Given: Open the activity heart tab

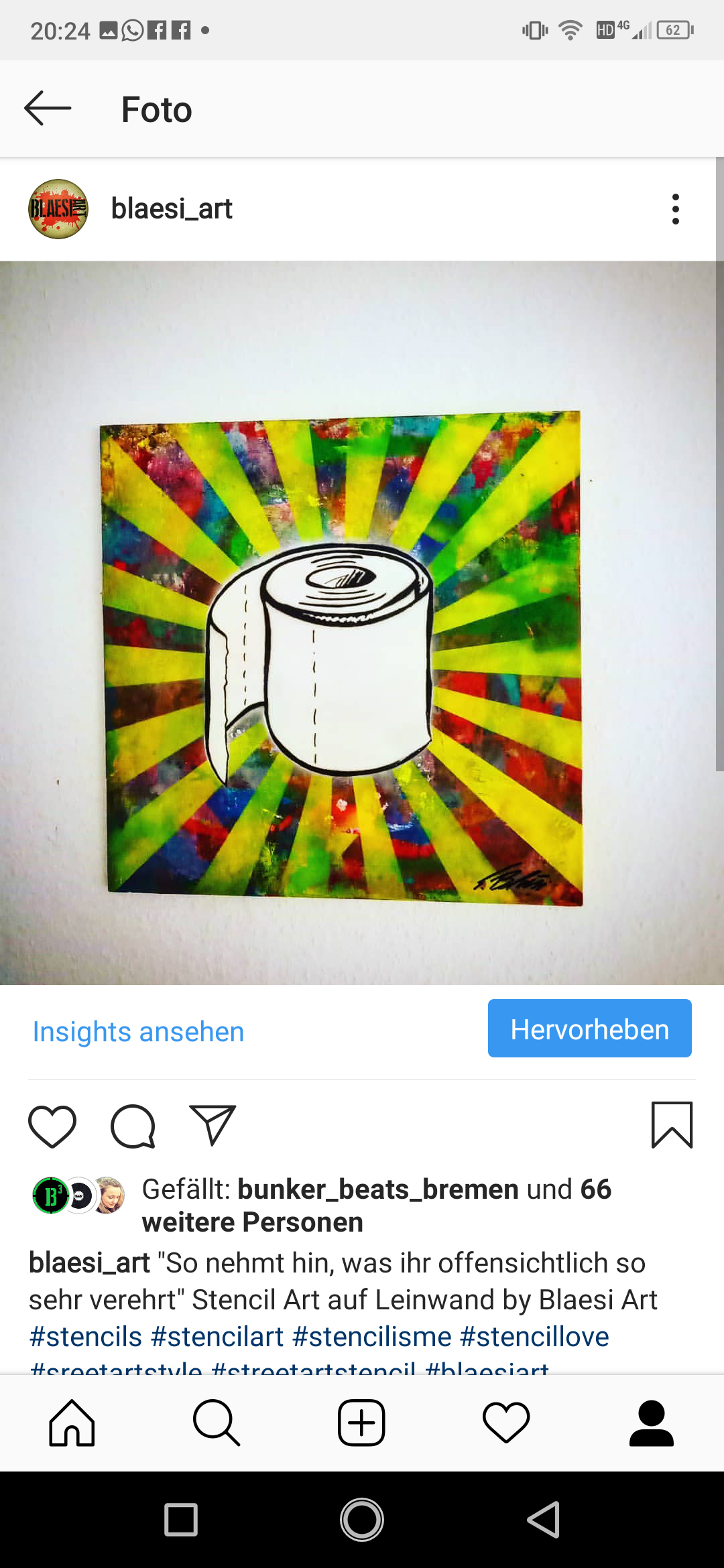Looking at the screenshot, I should point(506,1423).
